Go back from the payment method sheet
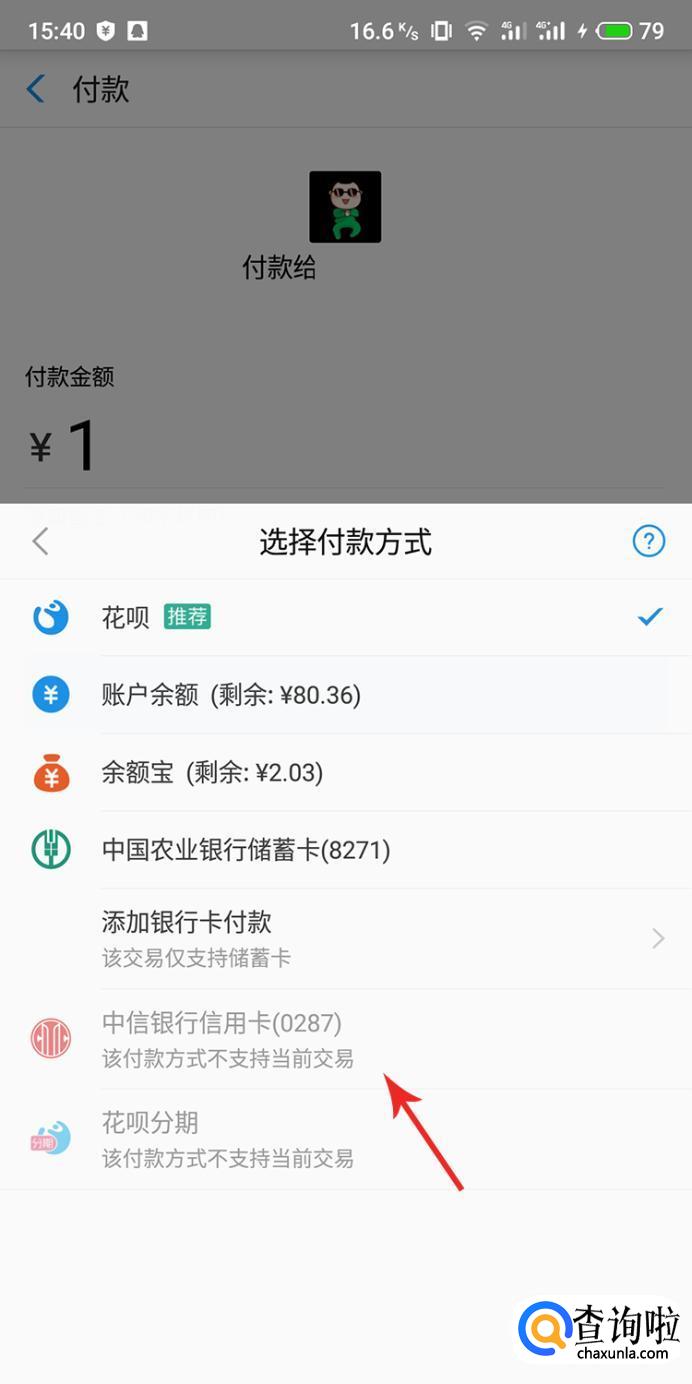Screen dimensions: 692x1384 pyautogui.click(x=40, y=542)
